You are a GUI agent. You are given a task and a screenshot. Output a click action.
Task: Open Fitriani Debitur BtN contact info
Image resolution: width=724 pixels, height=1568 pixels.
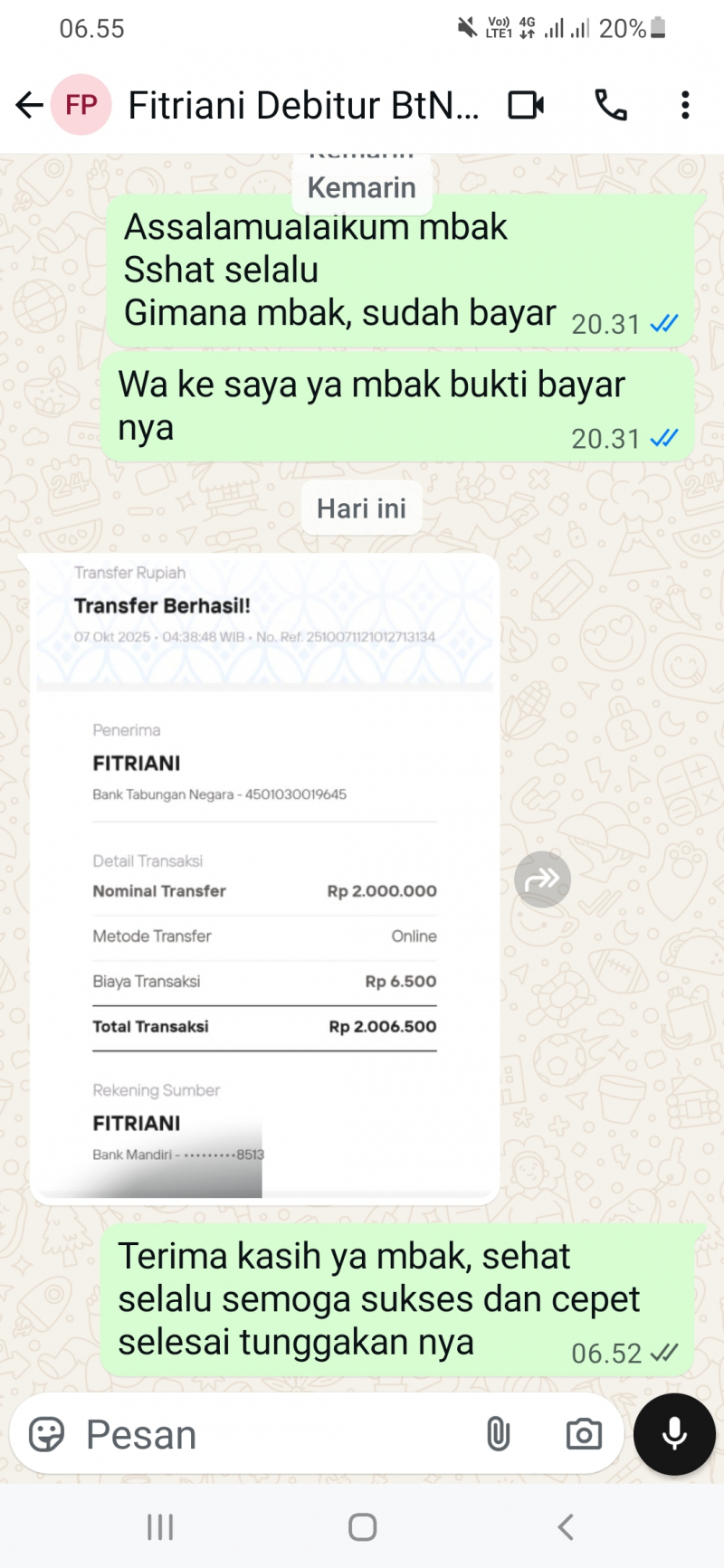[x=303, y=106]
